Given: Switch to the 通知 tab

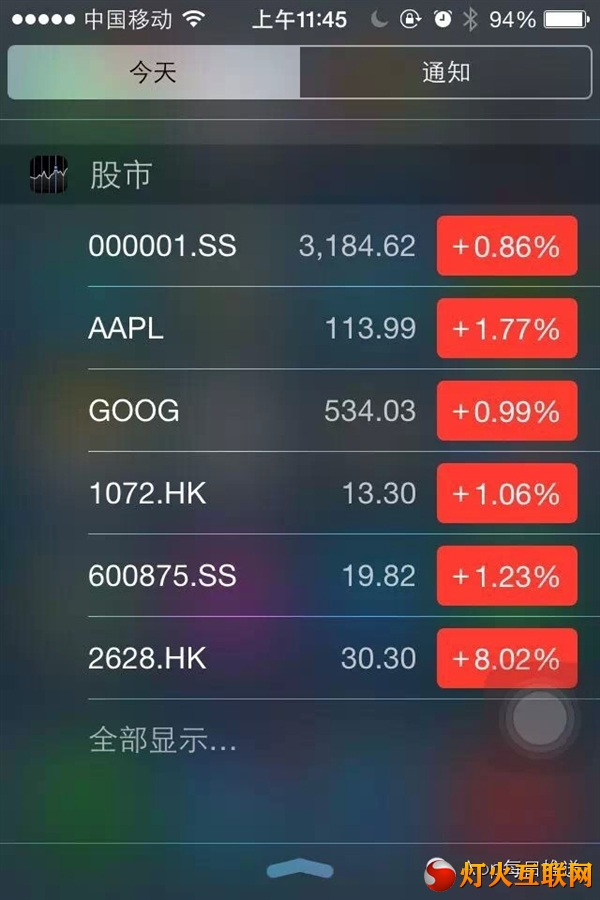Looking at the screenshot, I should [446, 73].
